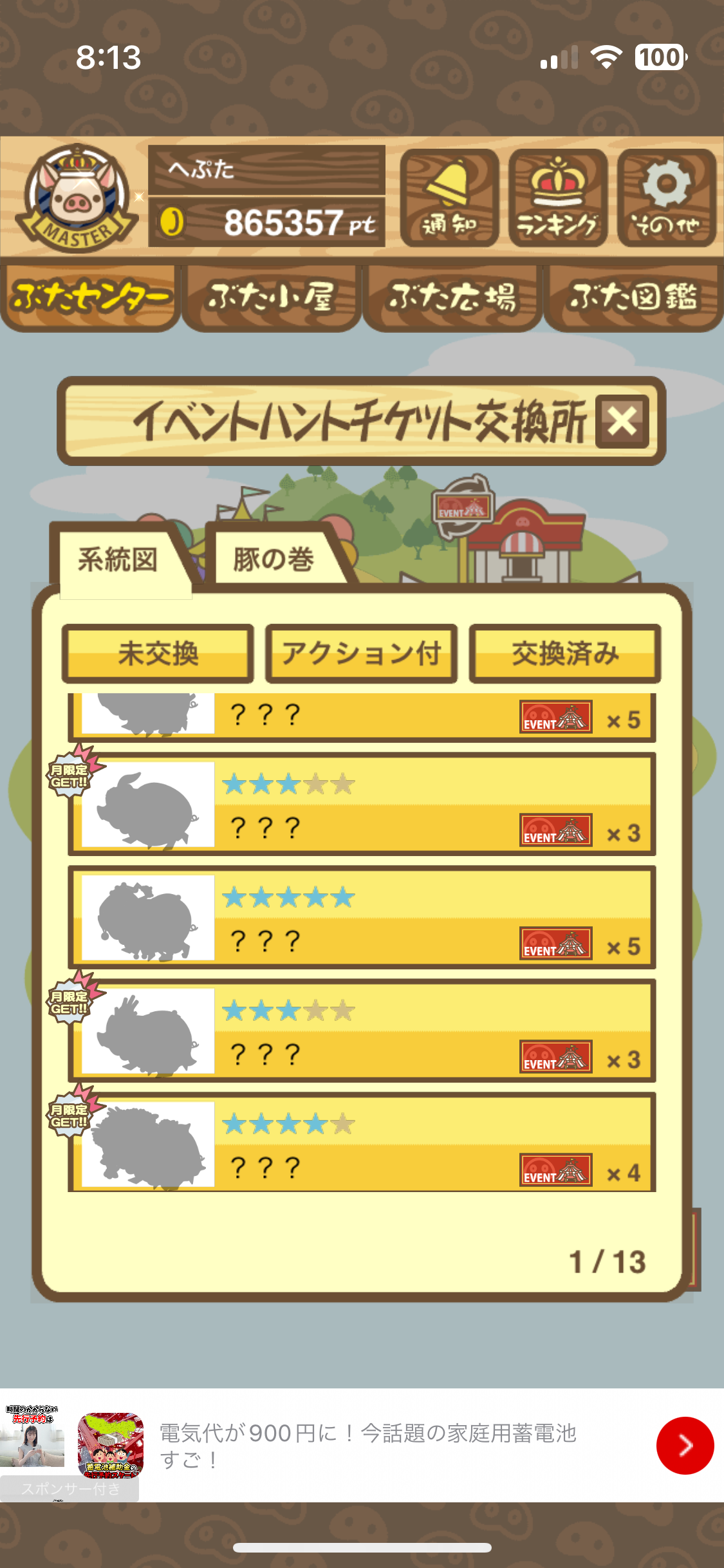Close the イベントハントチケット交換所 dialog
This screenshot has height=1568, width=724.
(622, 422)
